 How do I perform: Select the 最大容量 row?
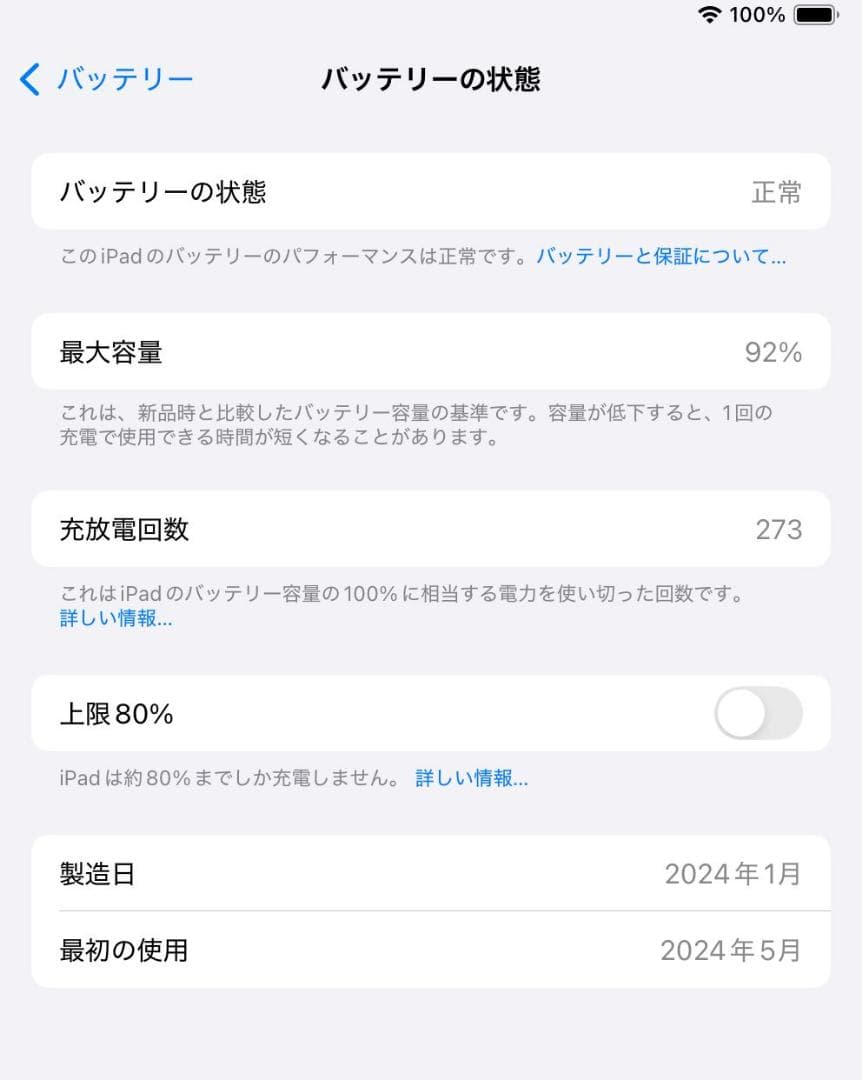pos(430,352)
